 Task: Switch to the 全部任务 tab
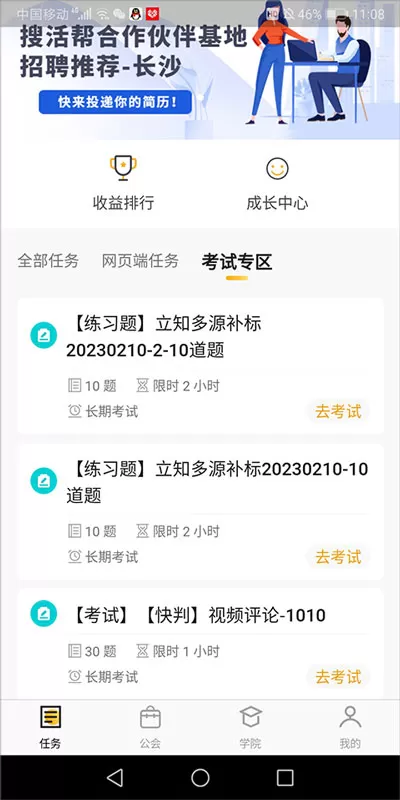coord(48,261)
